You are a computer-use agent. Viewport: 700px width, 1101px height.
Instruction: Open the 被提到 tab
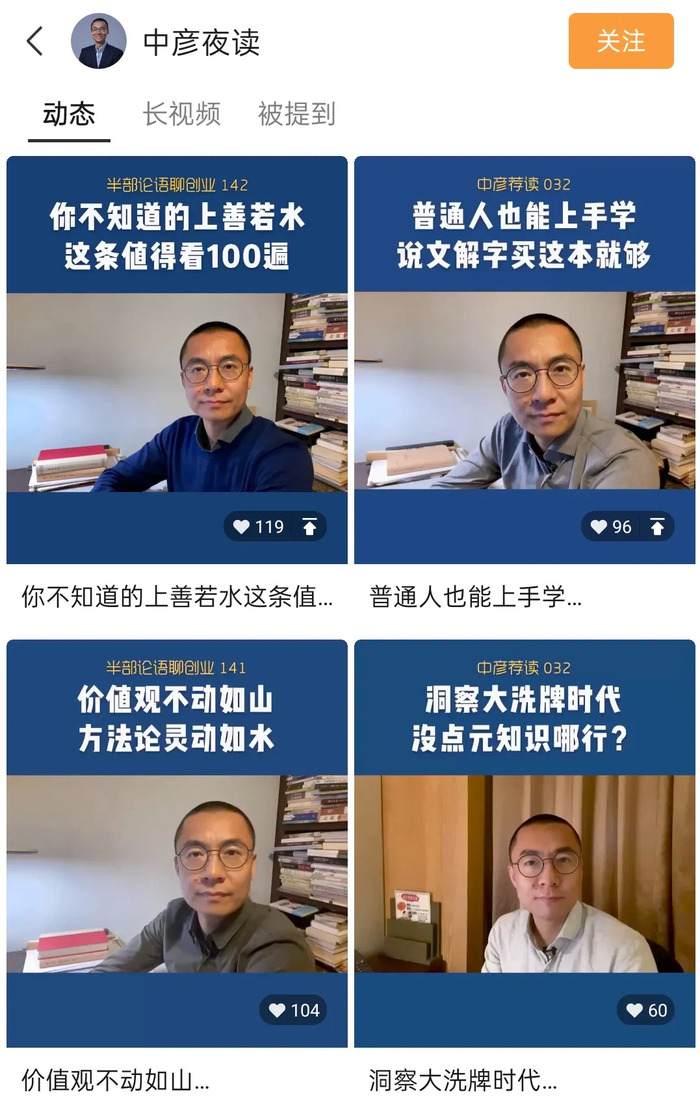(296, 114)
